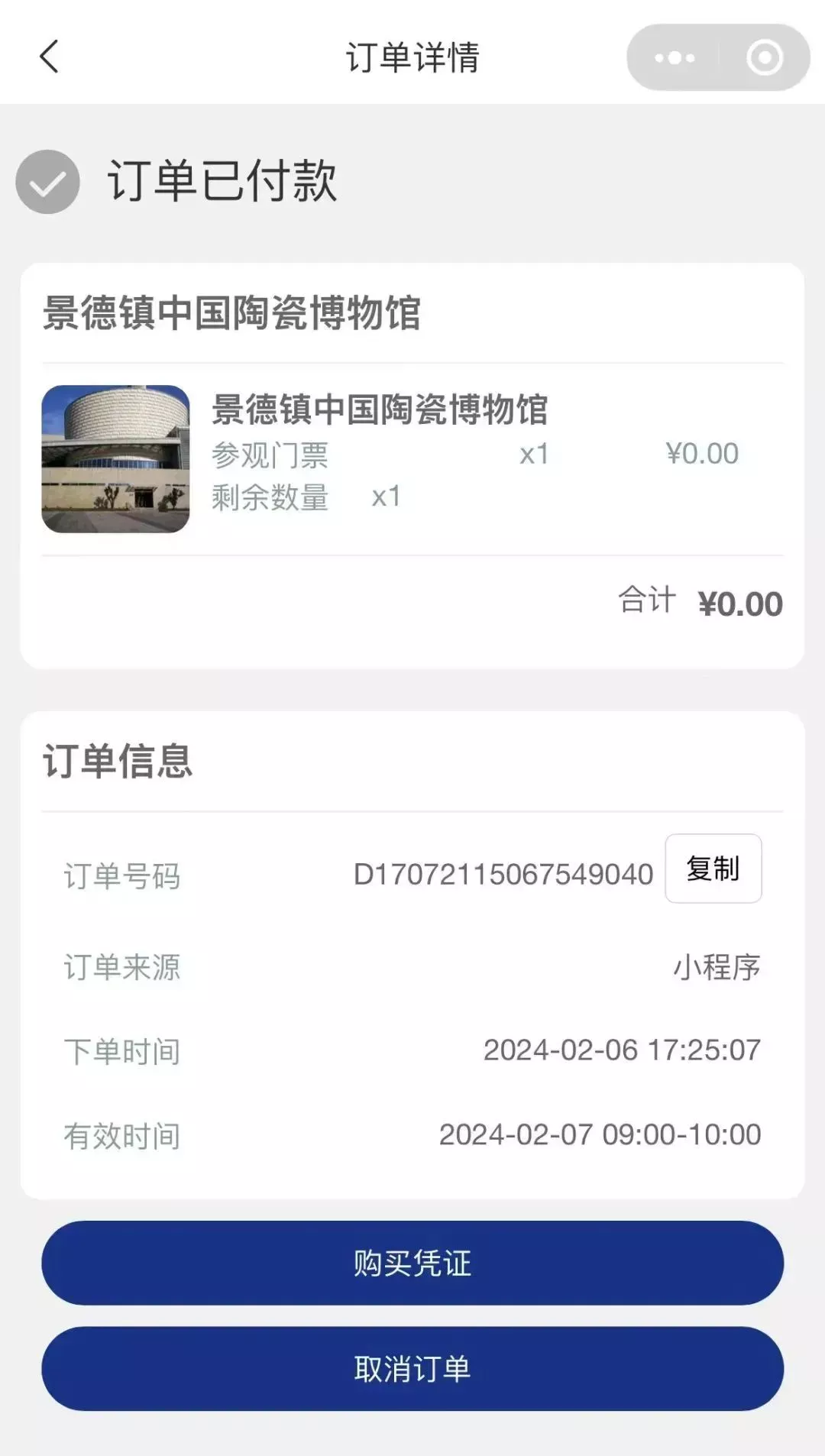The width and height of the screenshot is (825, 1456).
Task: Copy the order number with 复制
Action: pyautogui.click(x=713, y=869)
